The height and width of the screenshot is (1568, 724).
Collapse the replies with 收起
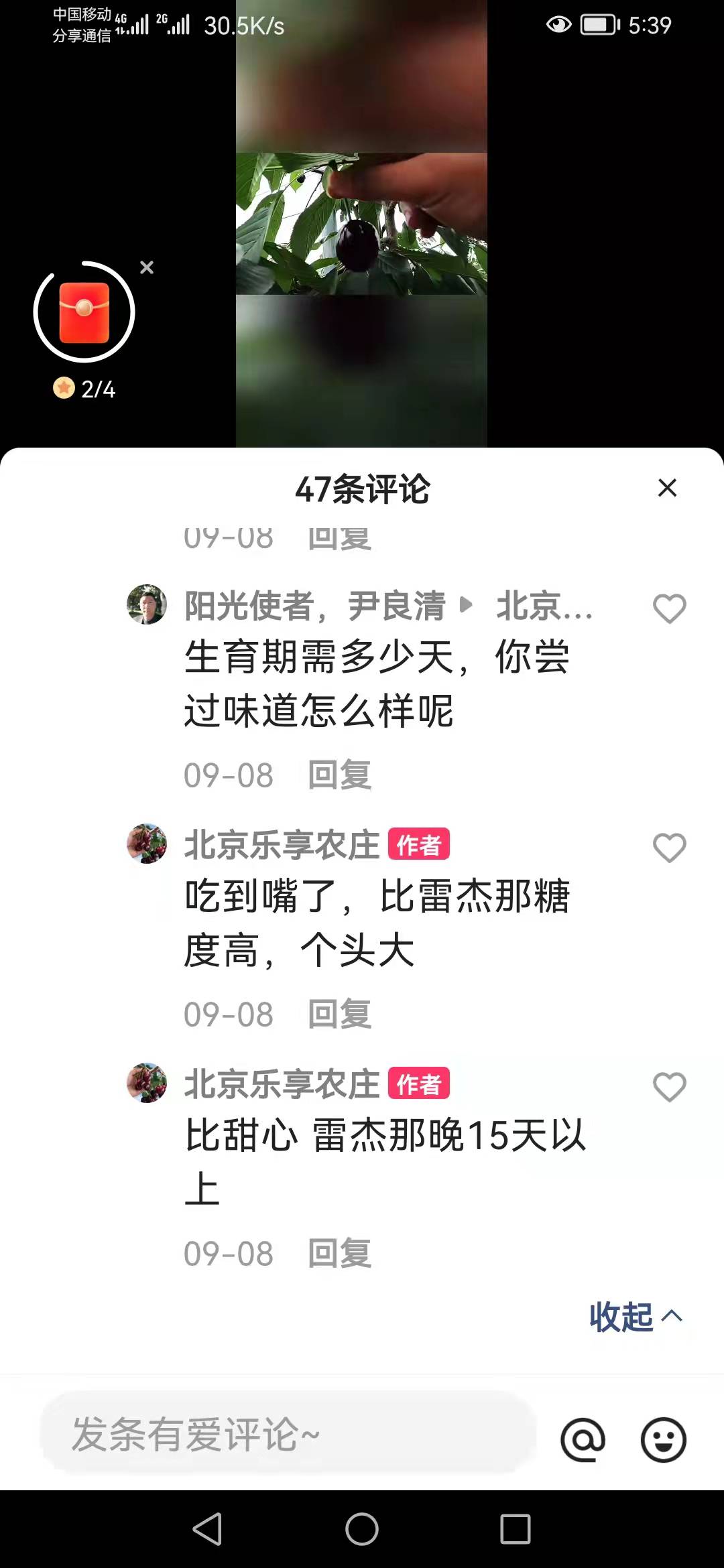(x=635, y=1317)
